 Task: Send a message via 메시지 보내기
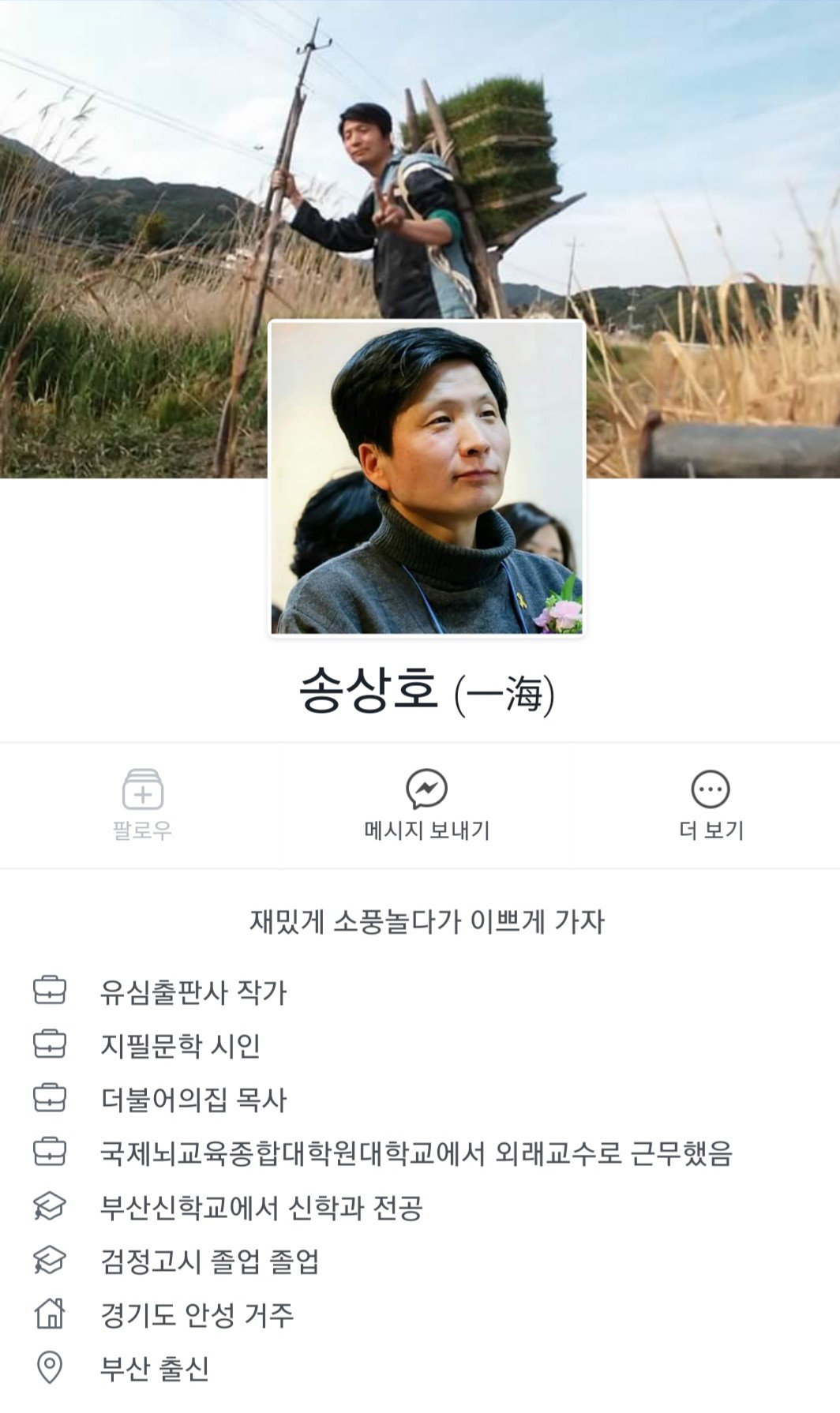coord(427,805)
